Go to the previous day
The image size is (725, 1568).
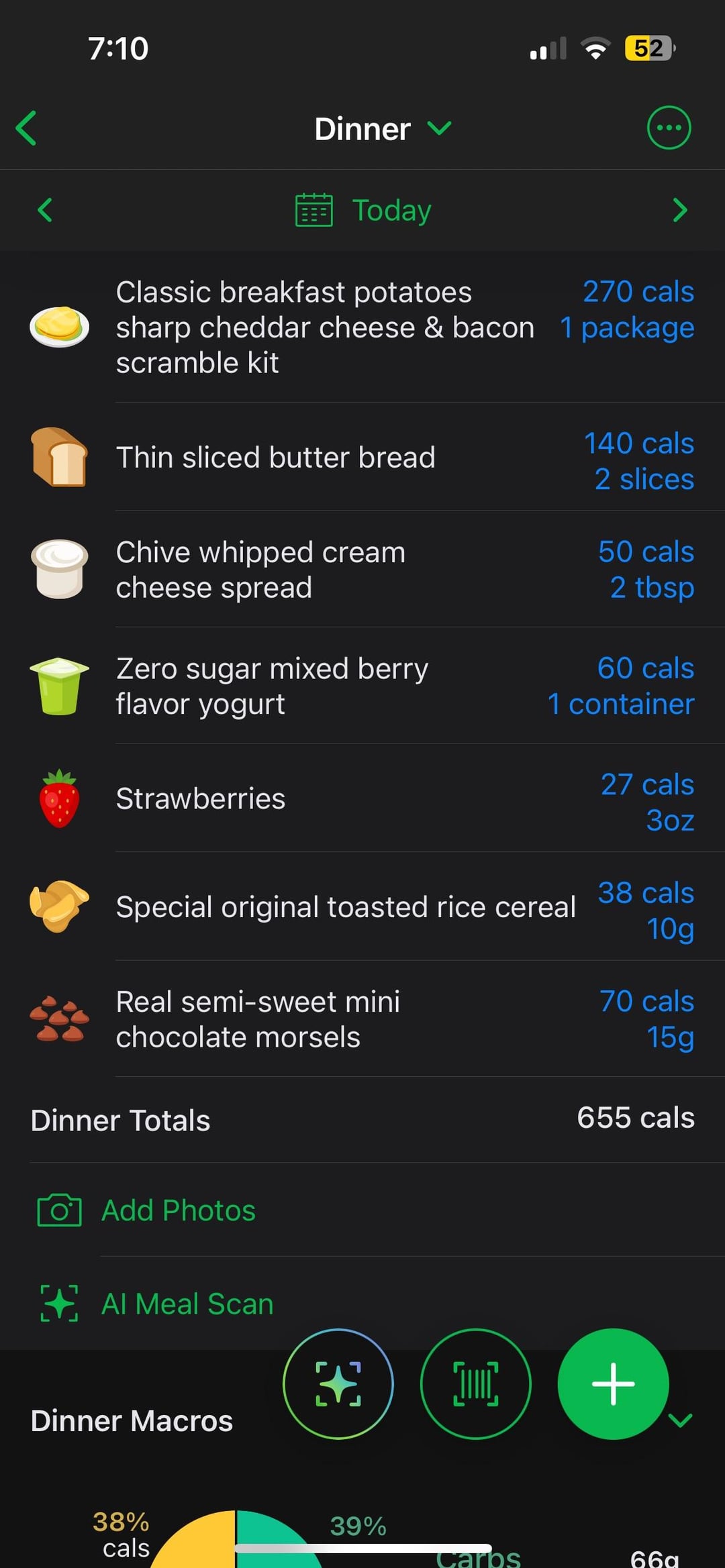[45, 210]
